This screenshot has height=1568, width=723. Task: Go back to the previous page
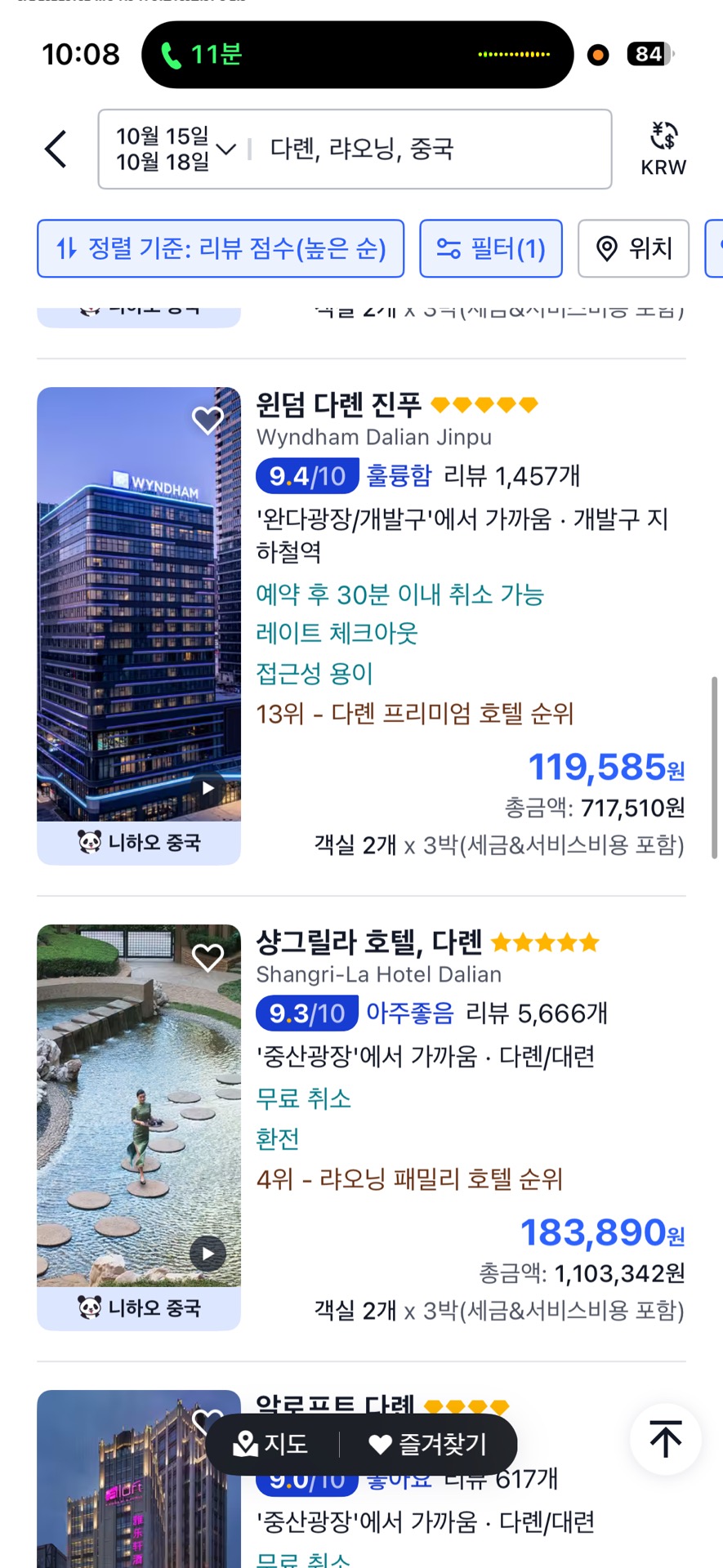coord(56,149)
